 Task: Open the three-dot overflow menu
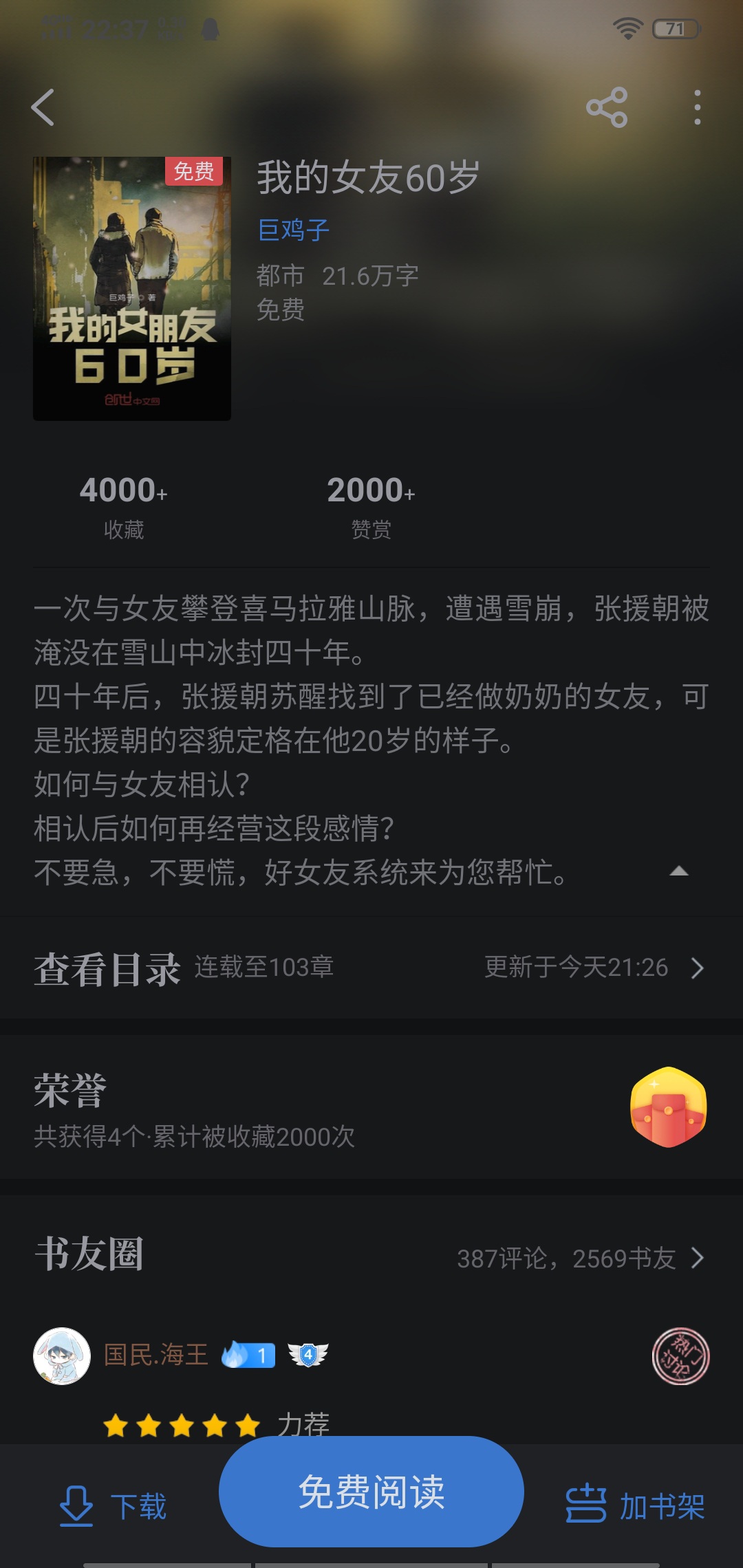(x=697, y=107)
